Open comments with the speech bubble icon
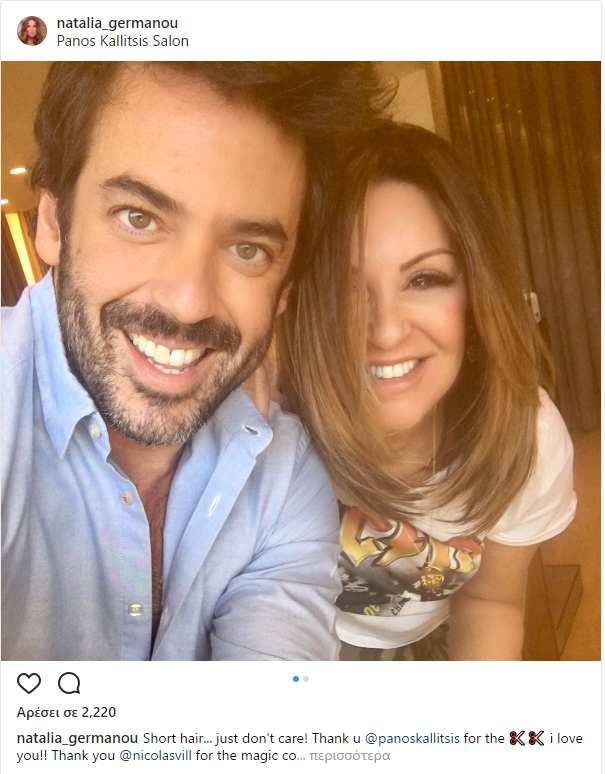The height and width of the screenshot is (774, 605). click(69, 684)
